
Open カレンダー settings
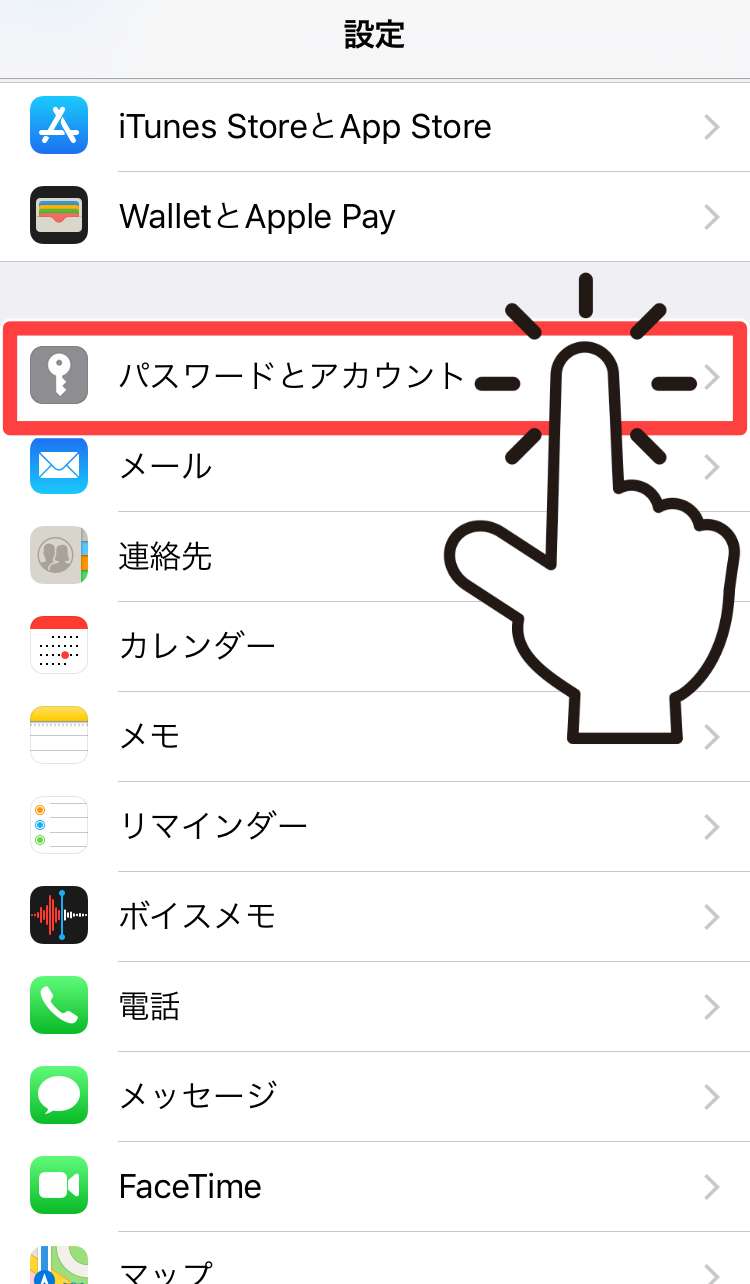click(x=198, y=646)
